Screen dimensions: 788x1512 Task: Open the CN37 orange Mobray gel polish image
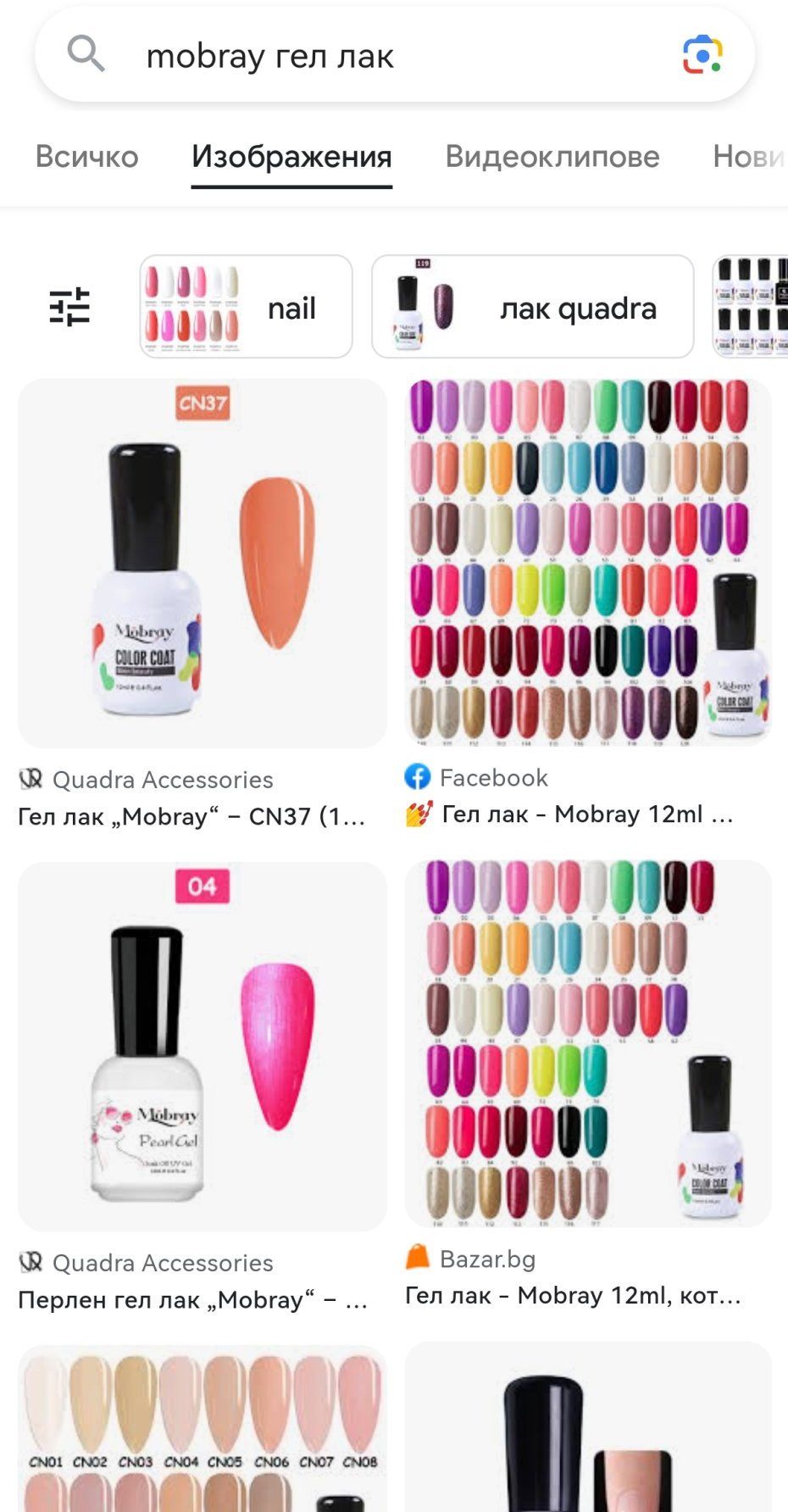point(203,564)
